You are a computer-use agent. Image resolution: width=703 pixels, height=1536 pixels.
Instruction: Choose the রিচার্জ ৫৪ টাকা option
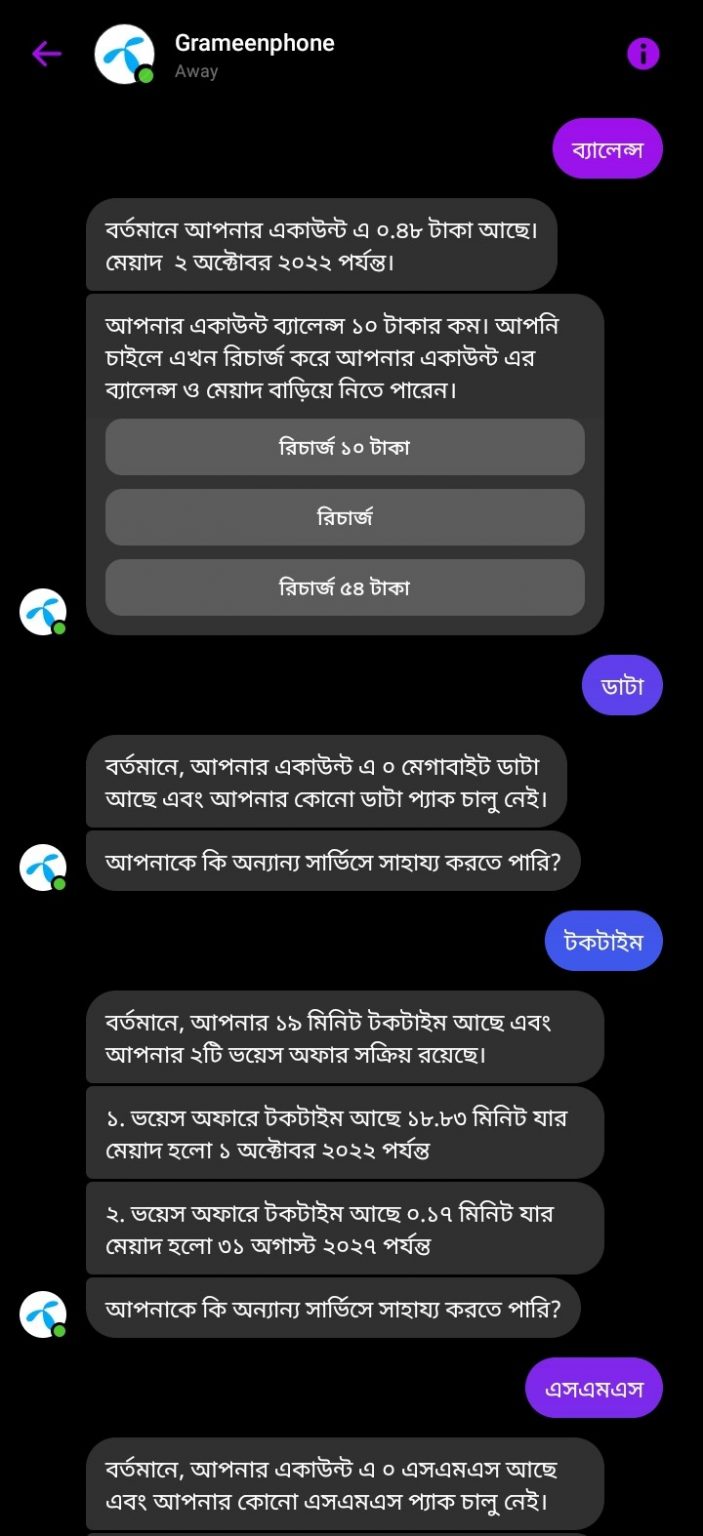click(345, 587)
